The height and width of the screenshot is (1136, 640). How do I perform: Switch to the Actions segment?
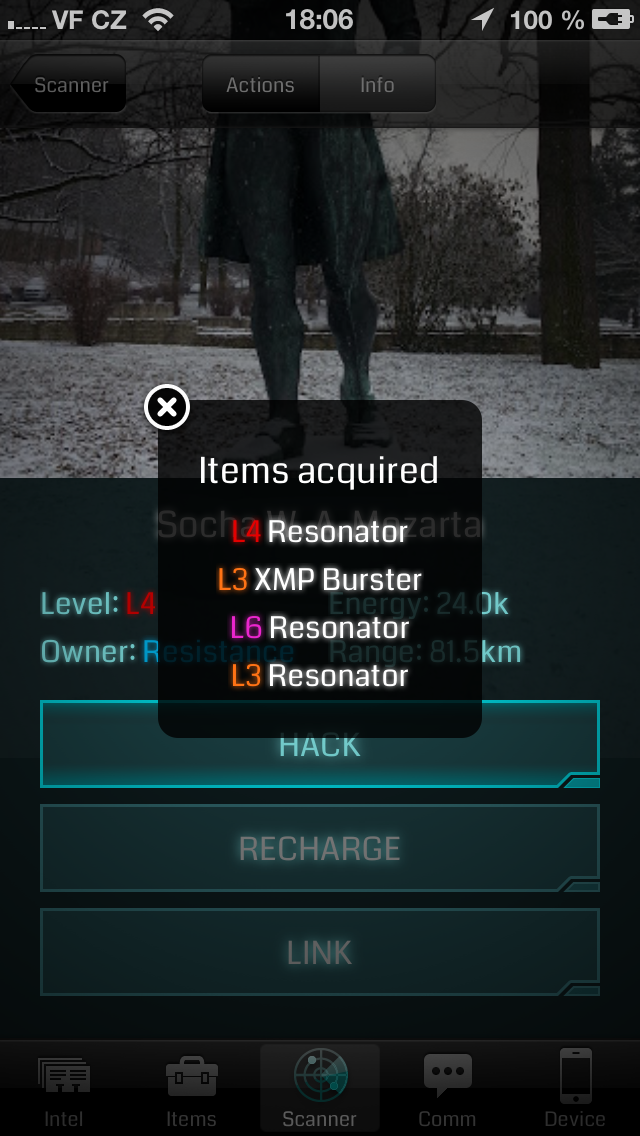(x=260, y=85)
